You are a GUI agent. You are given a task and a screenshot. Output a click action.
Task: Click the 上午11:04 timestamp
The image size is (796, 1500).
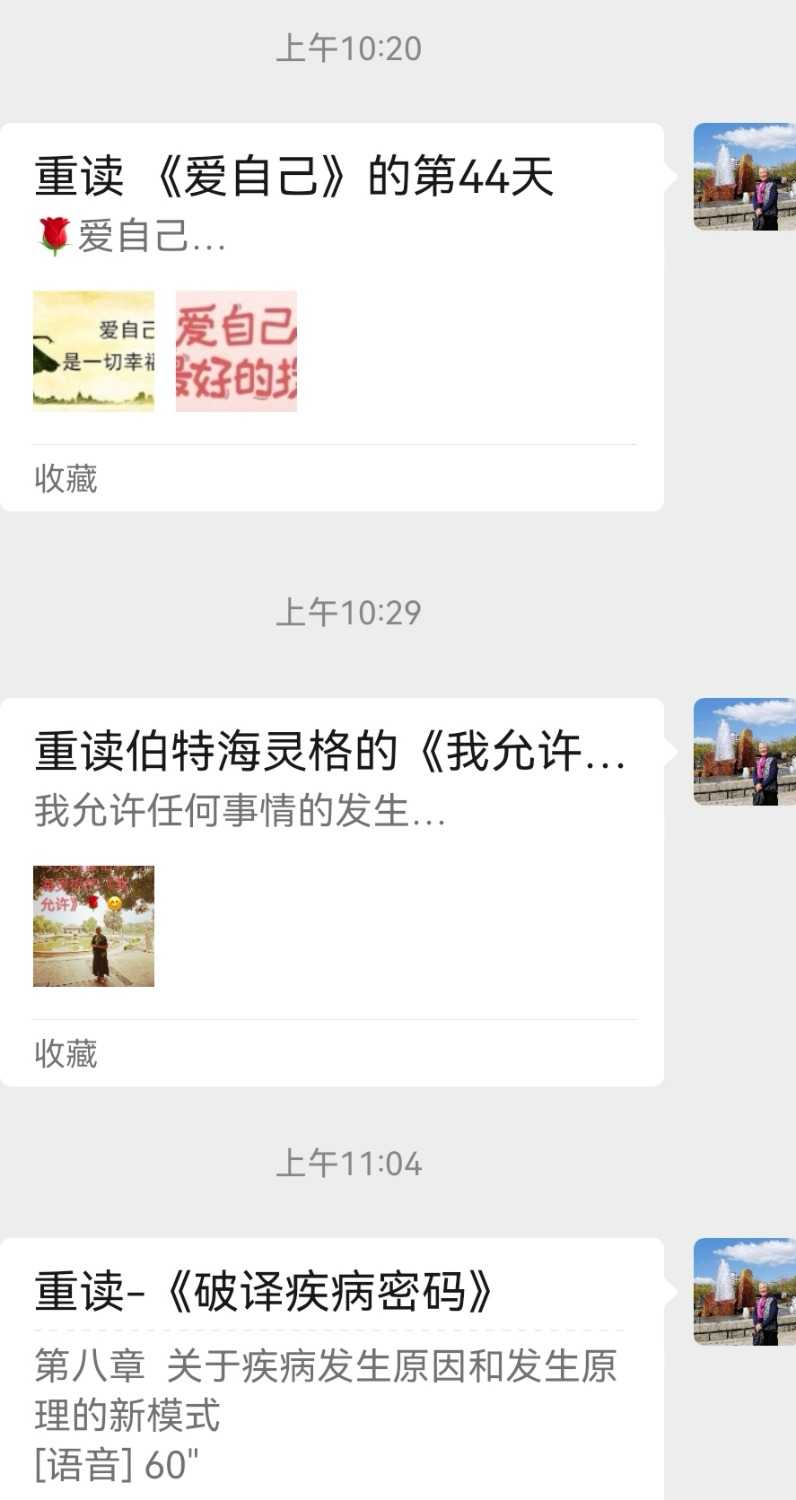pos(349,1163)
